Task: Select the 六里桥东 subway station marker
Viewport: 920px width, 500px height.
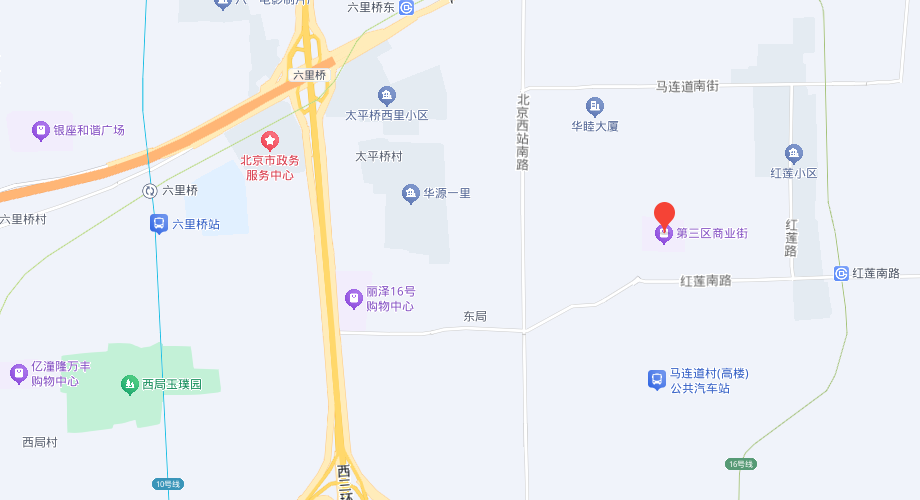Action: tap(406, 7)
